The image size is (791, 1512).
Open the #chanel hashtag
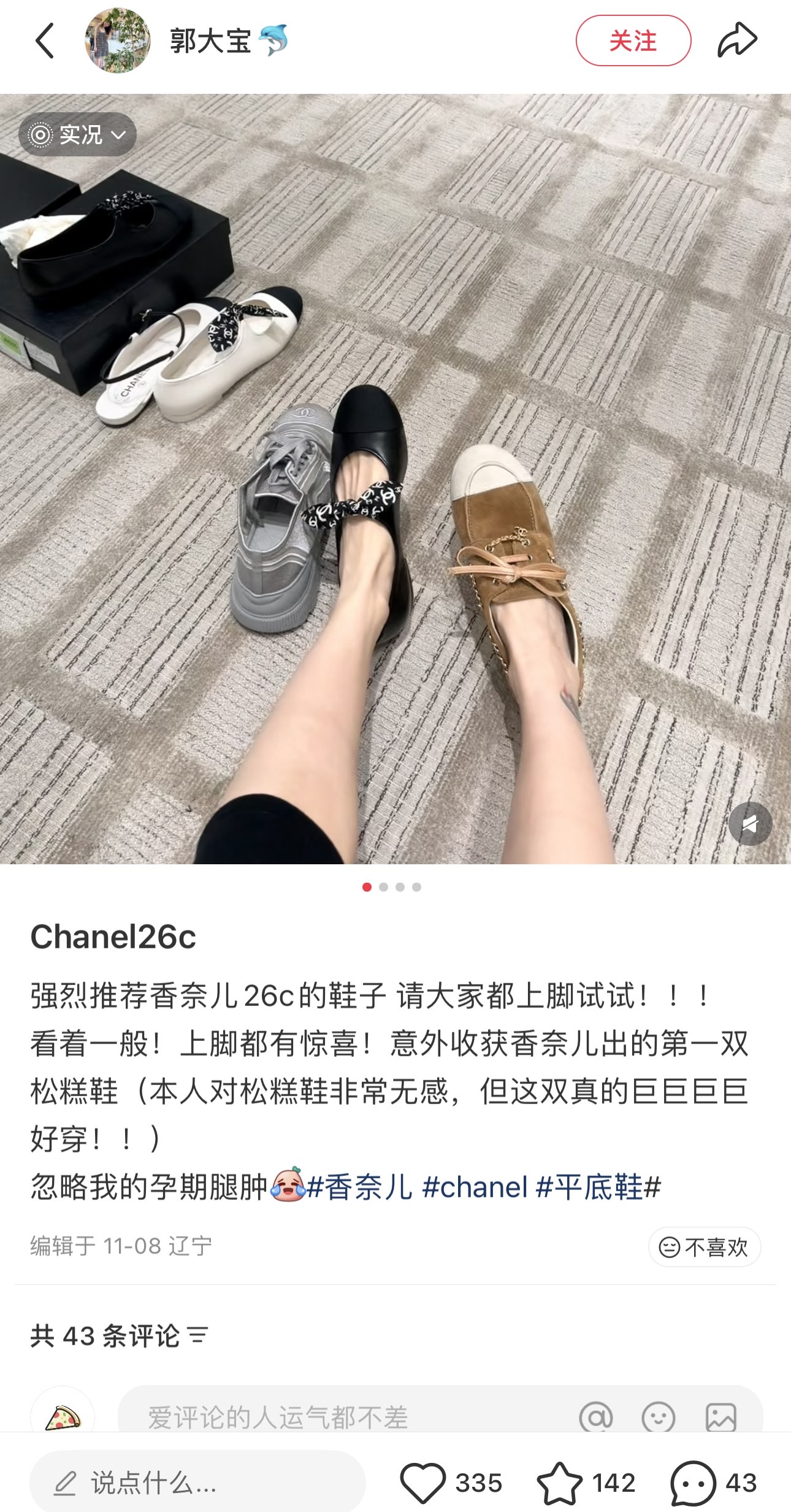point(475,1187)
